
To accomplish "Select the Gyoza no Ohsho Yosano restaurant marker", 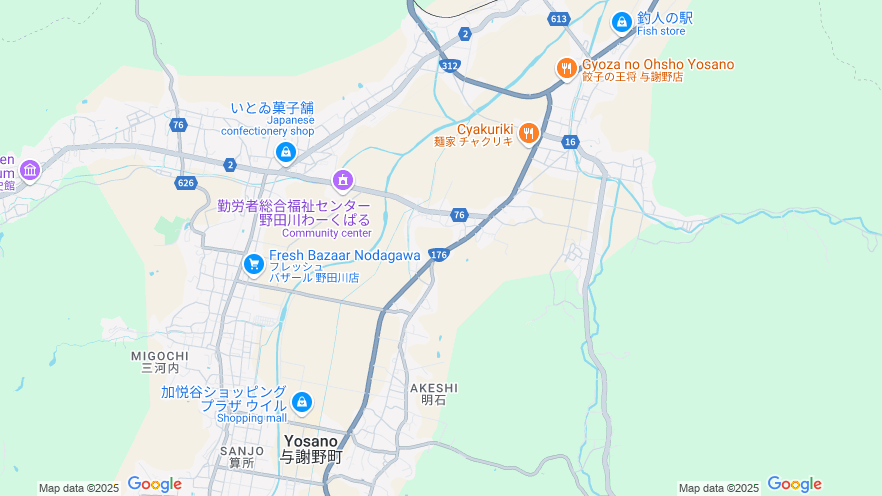I will (566, 68).
